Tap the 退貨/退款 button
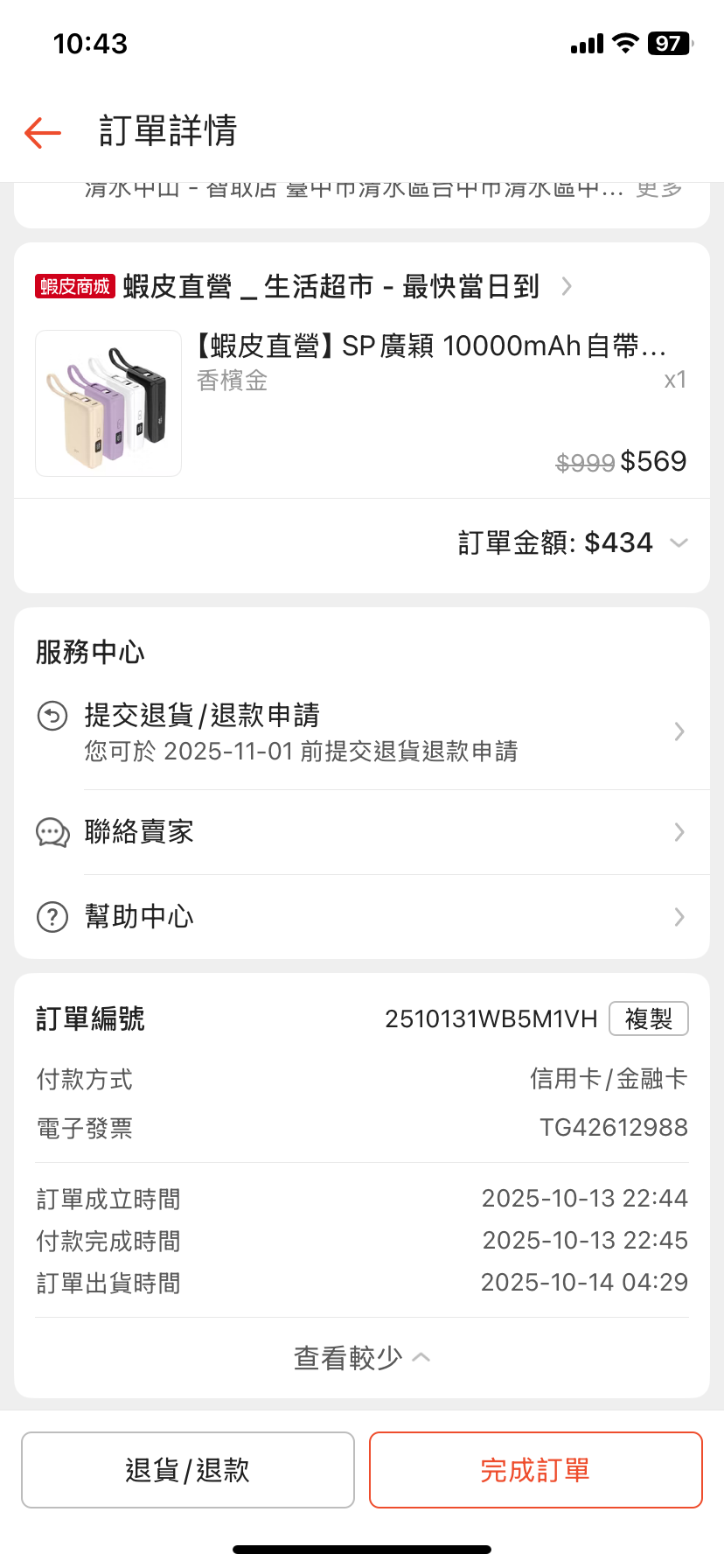This screenshot has width=724, height=1568. [x=188, y=1470]
